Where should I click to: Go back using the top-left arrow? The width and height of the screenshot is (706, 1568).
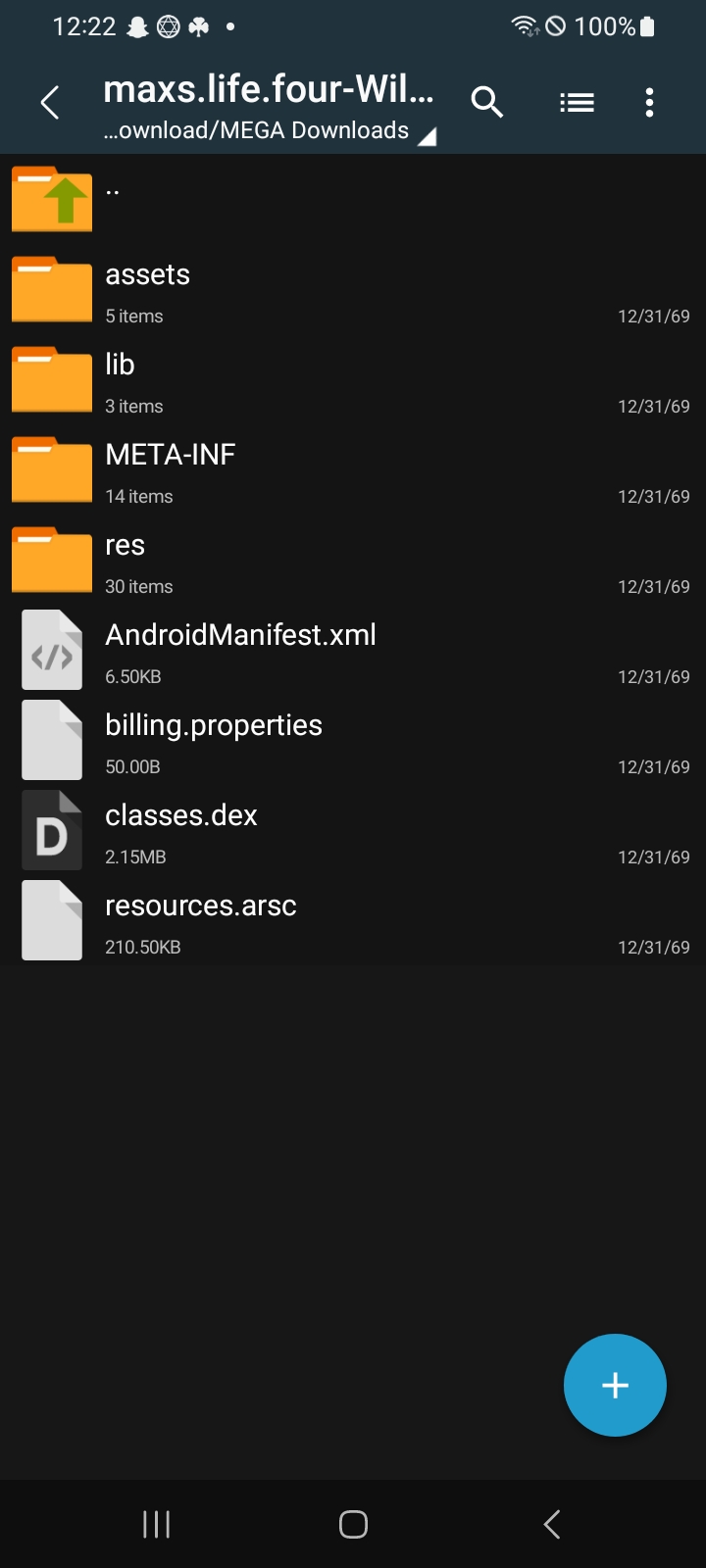pos(50,102)
